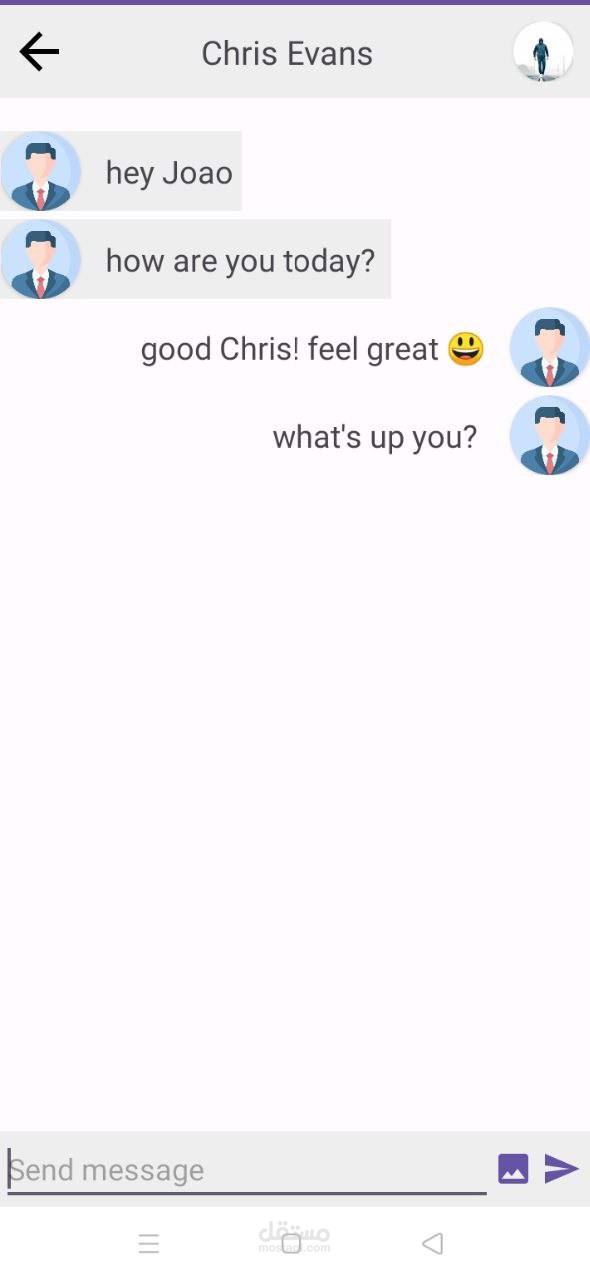Send the message with the arrow icon

coord(561,1168)
